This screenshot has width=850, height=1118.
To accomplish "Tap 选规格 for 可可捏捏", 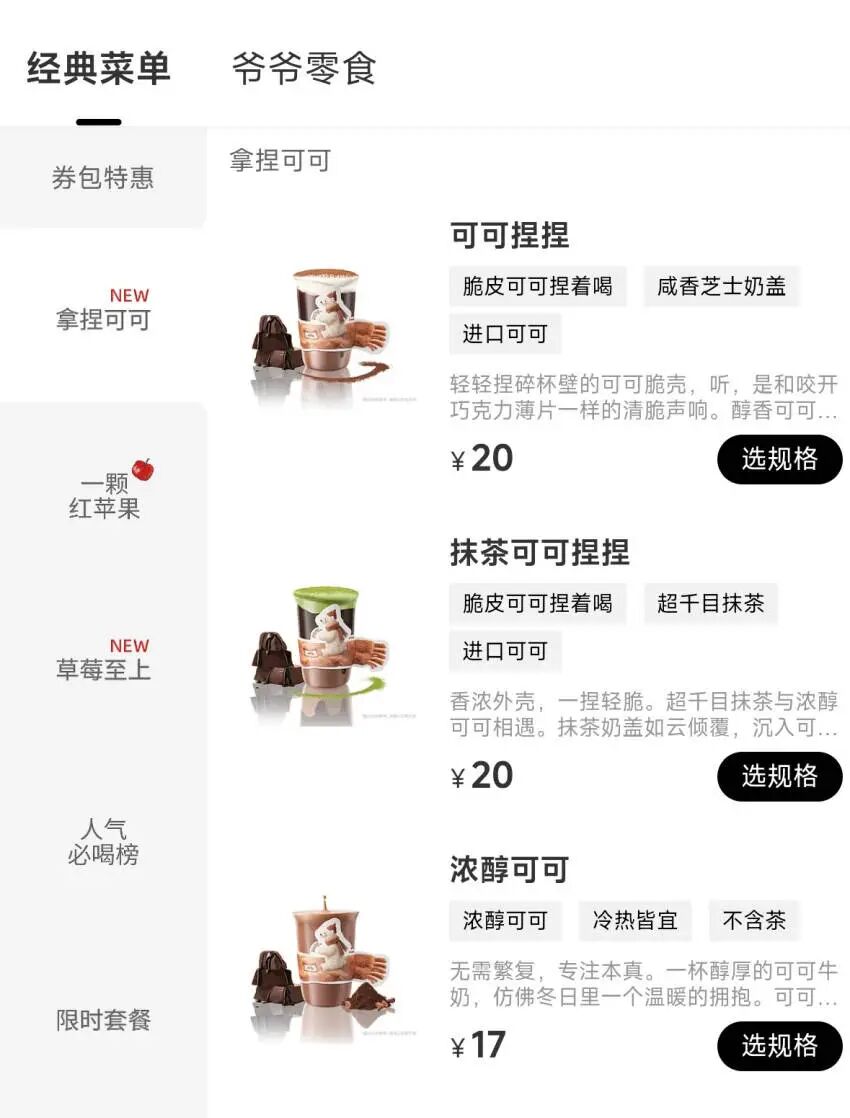I will (x=779, y=459).
